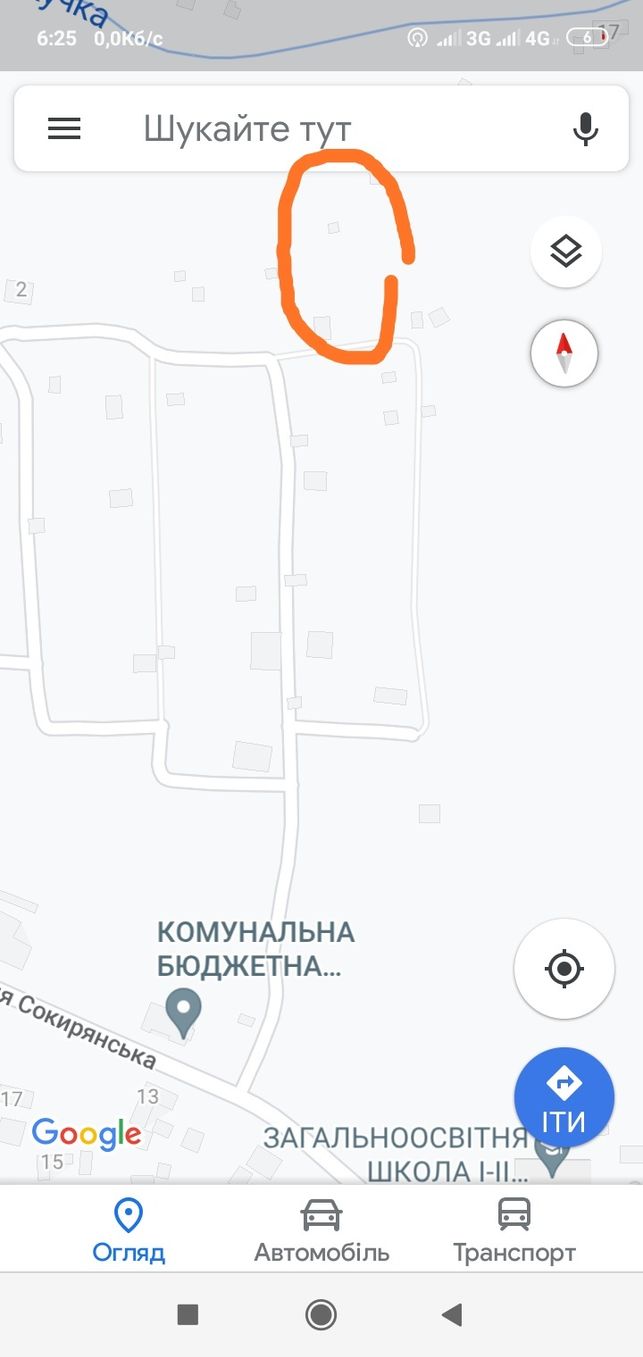Viewport: 643px width, 1357px height.
Task: Tap the compass to reorient north
Action: [564, 353]
